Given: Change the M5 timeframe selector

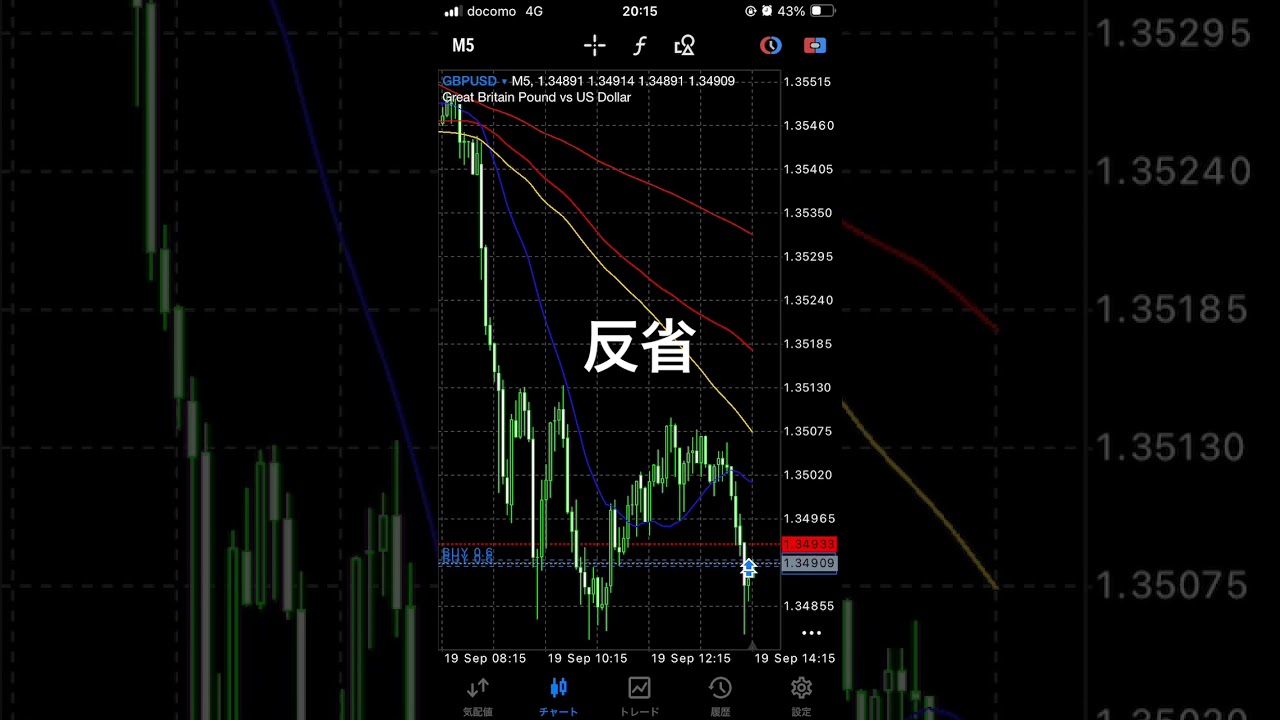Looking at the screenshot, I should point(463,45).
